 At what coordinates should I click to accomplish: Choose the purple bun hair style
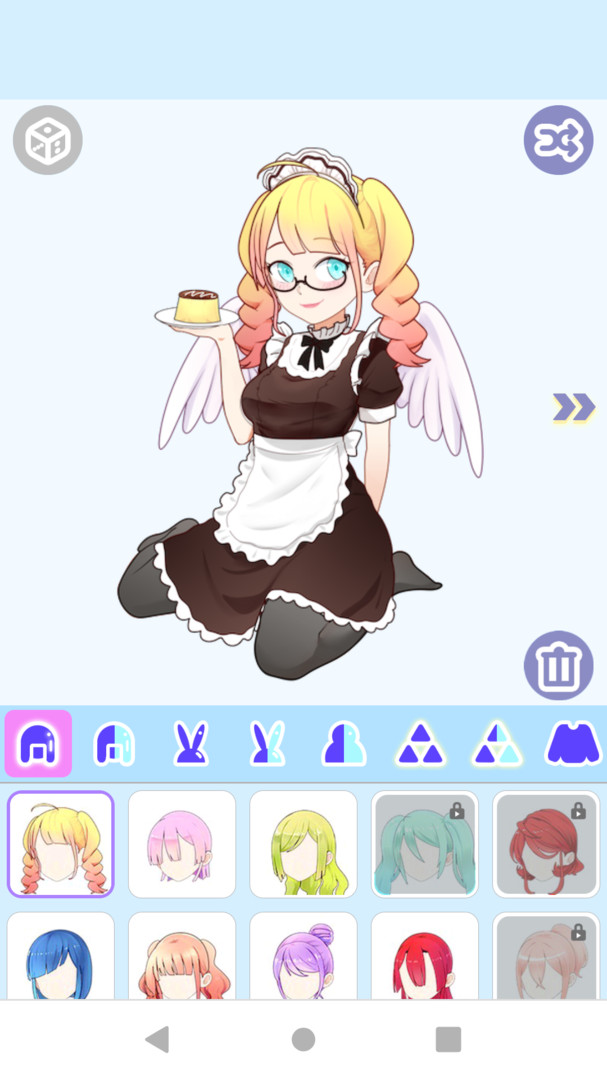click(303, 958)
